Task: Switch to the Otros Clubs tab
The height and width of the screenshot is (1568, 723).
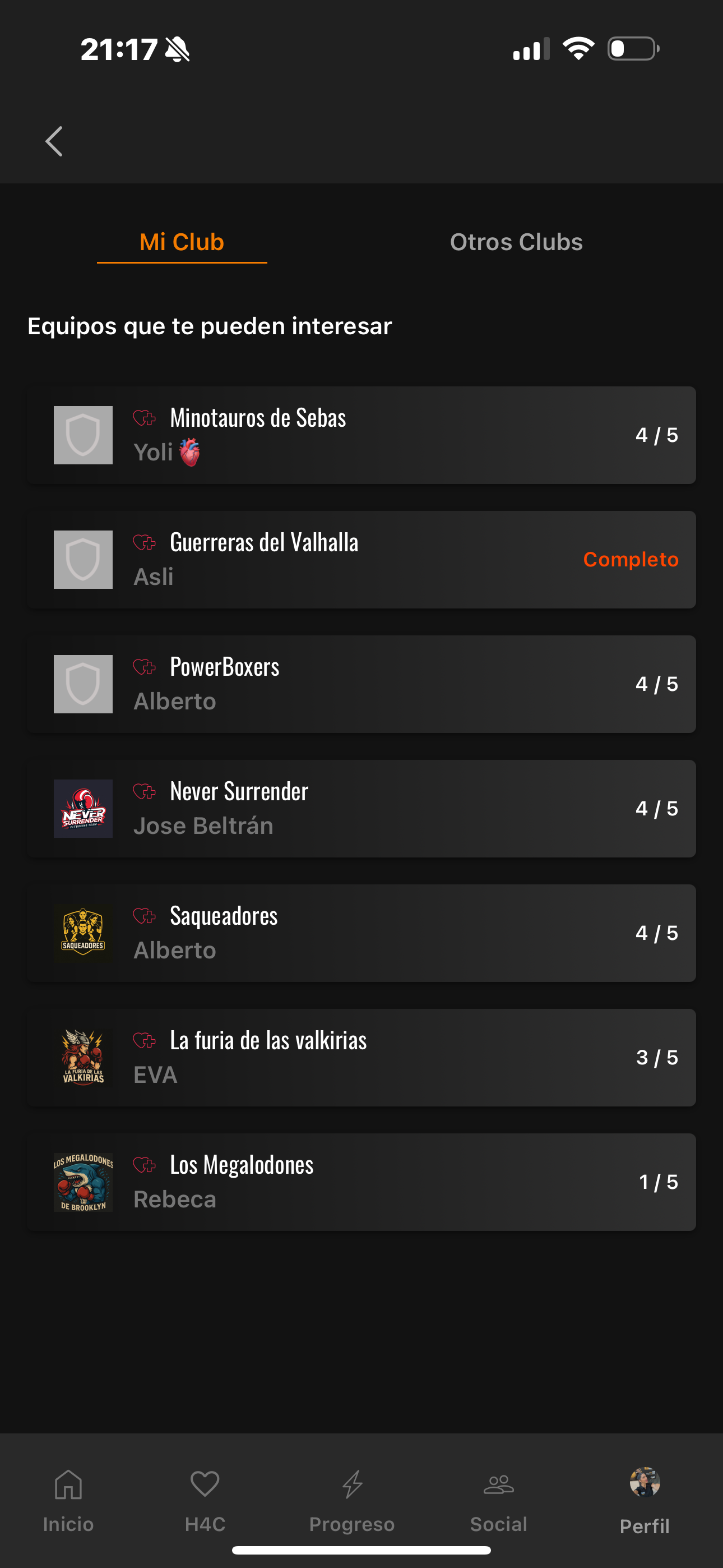Action: pyautogui.click(x=516, y=242)
